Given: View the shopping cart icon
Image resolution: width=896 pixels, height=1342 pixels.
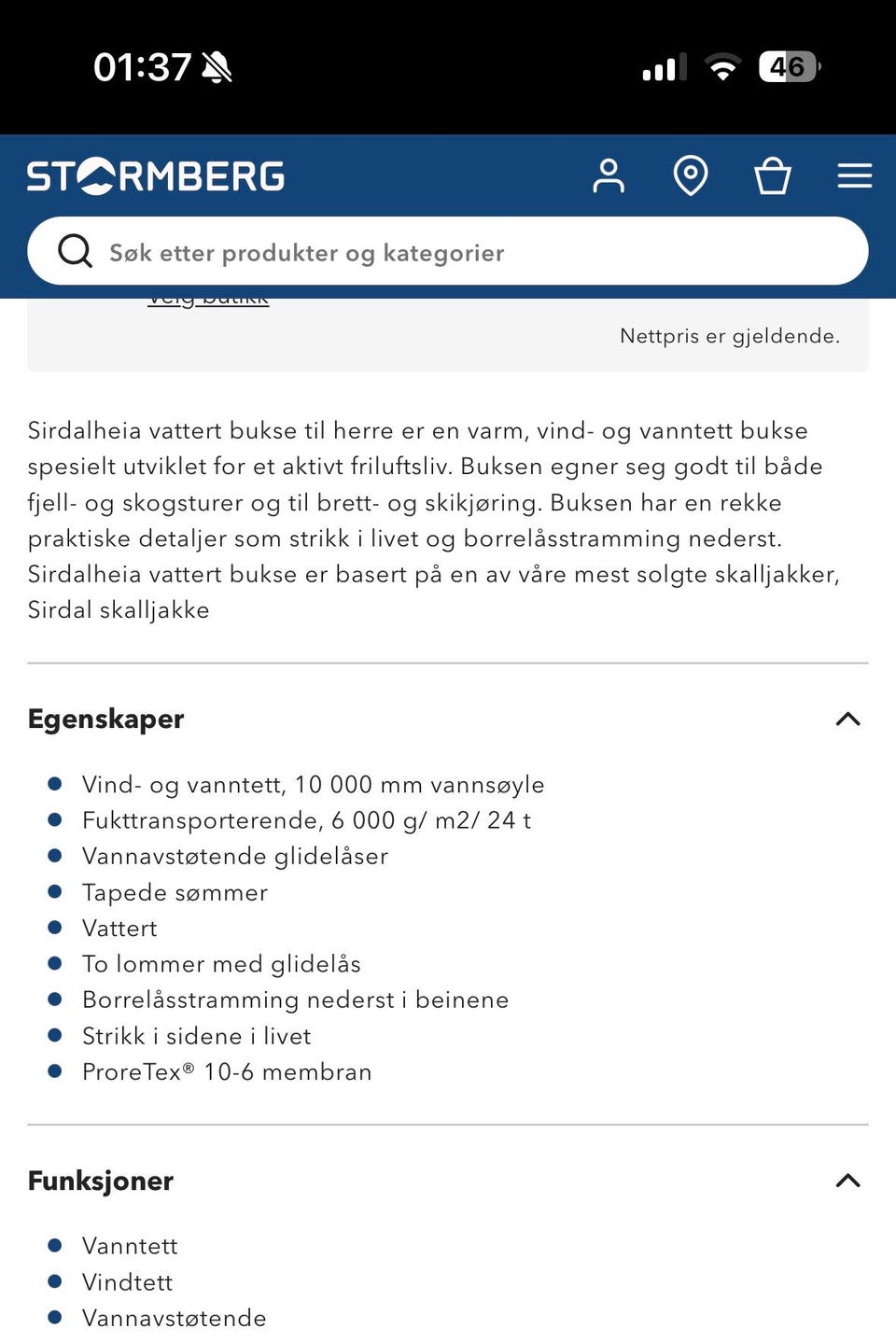Looking at the screenshot, I should (773, 175).
